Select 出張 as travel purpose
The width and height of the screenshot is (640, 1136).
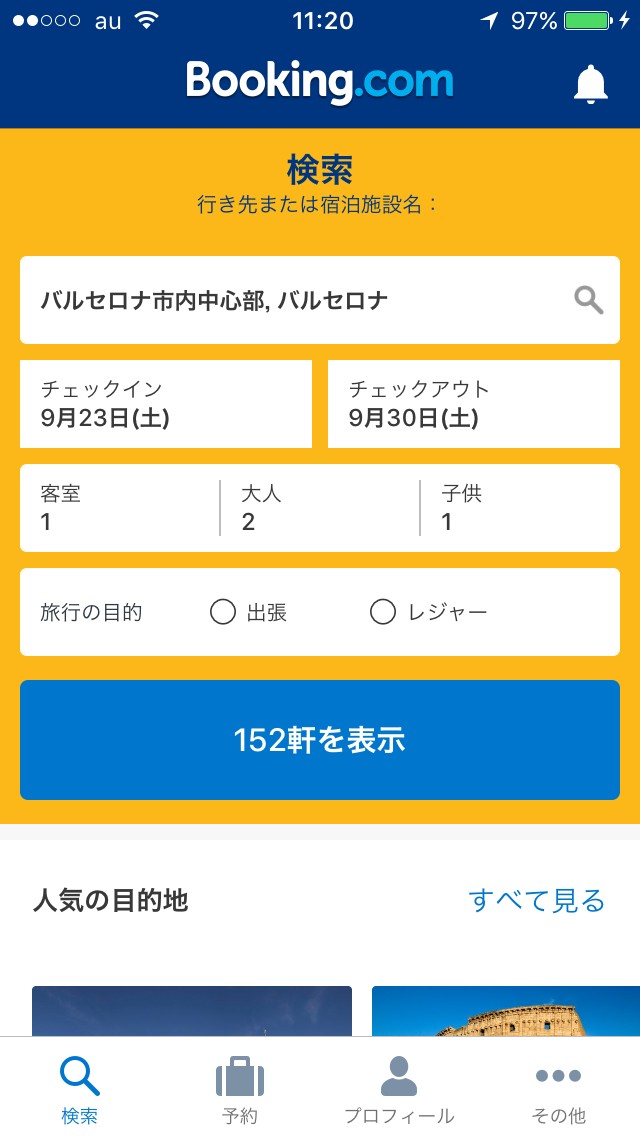tap(249, 613)
